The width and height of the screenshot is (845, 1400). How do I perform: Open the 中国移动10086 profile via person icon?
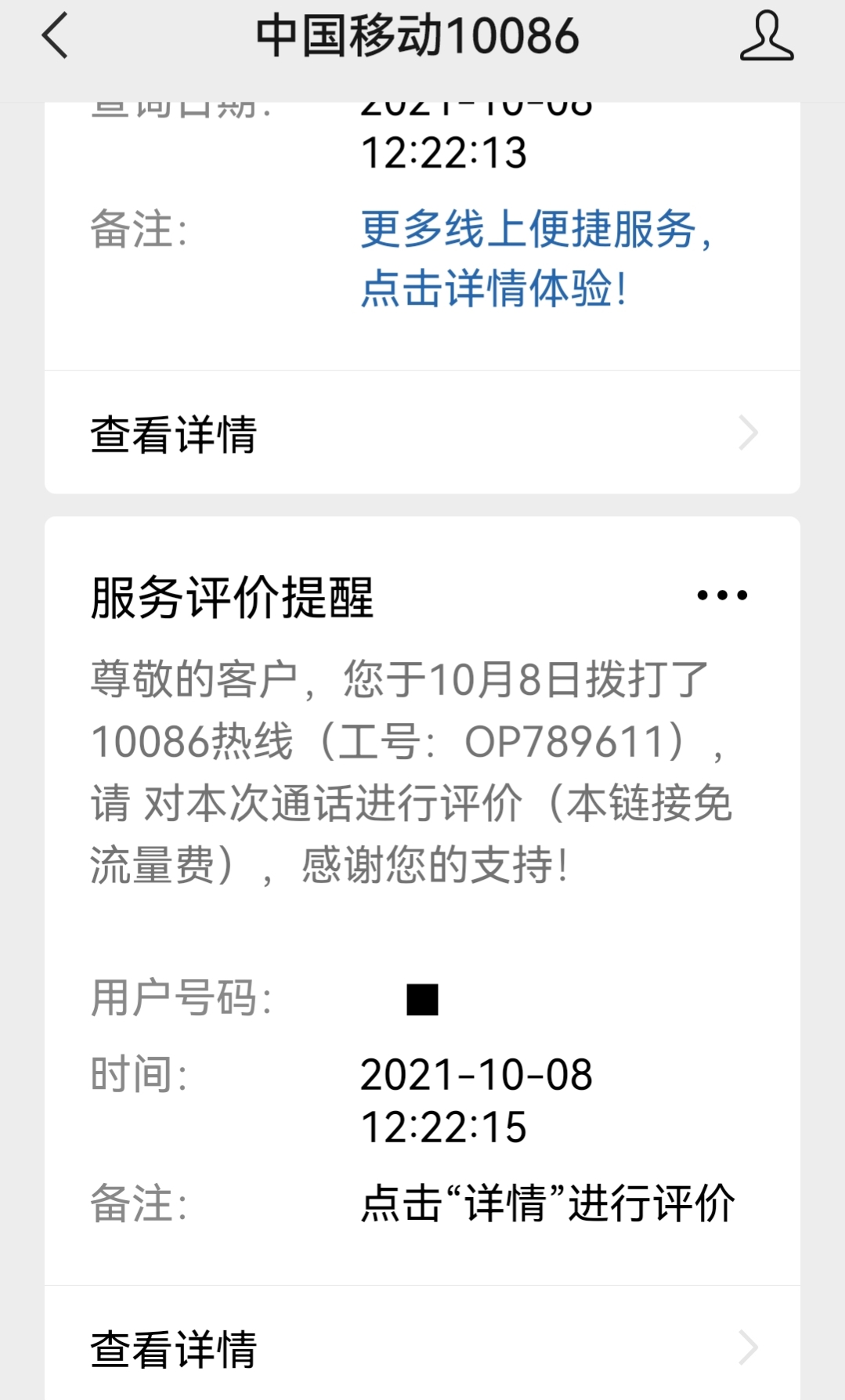766,37
